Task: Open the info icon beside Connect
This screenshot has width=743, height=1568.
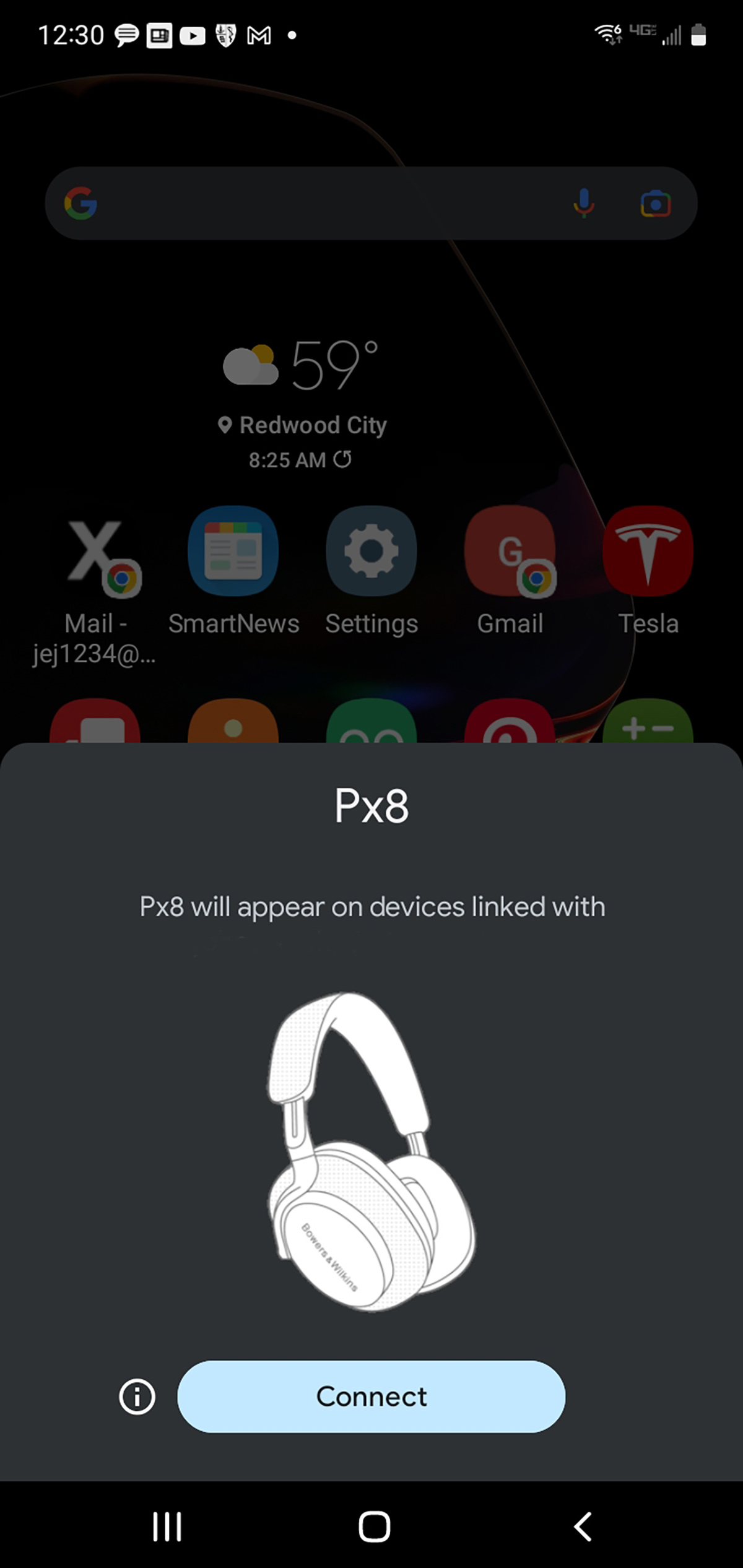Action: coord(137,1397)
